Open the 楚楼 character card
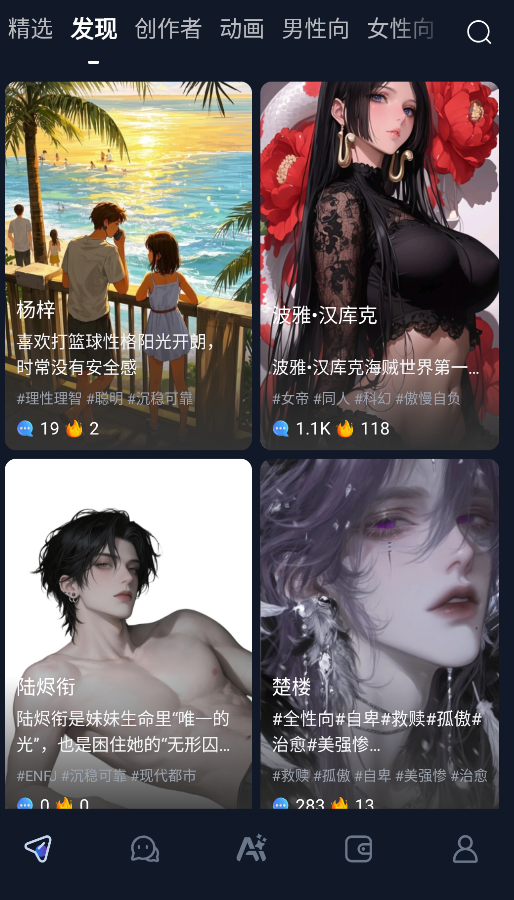 point(380,634)
